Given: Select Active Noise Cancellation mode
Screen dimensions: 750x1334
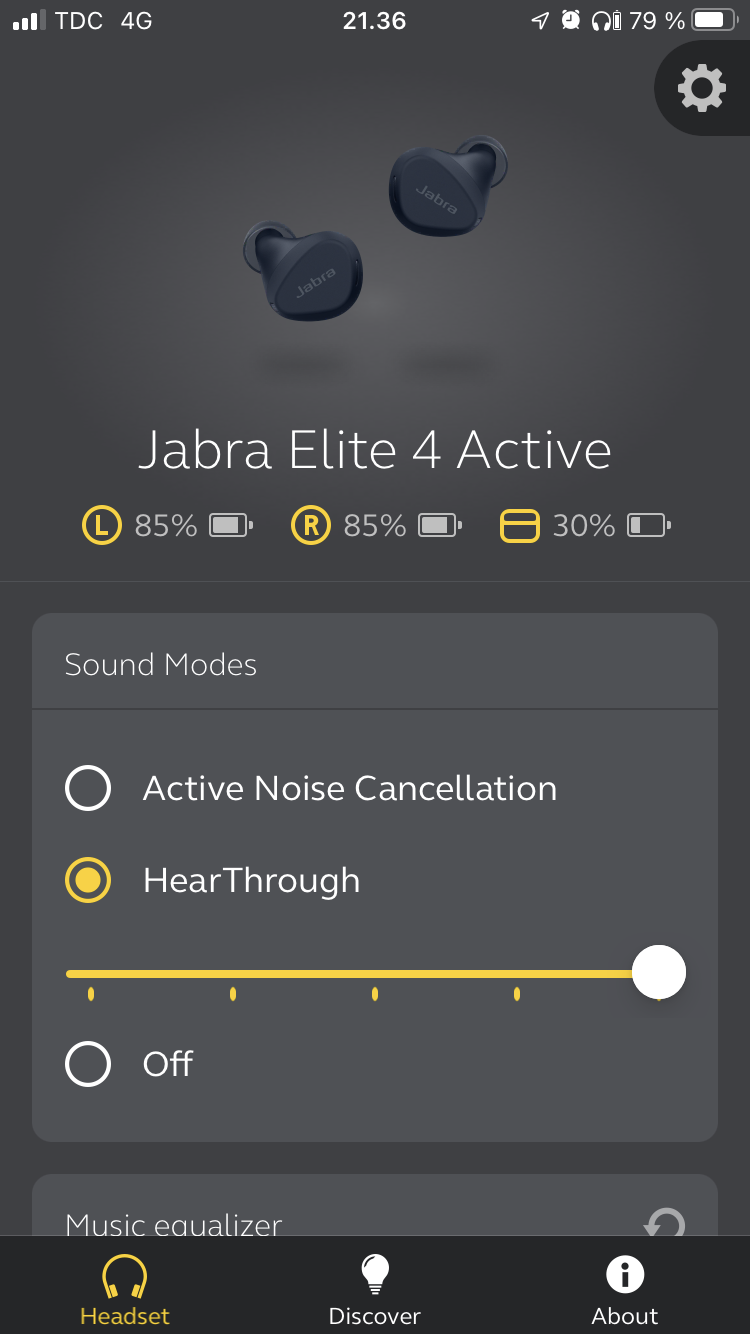Looking at the screenshot, I should [311, 788].
